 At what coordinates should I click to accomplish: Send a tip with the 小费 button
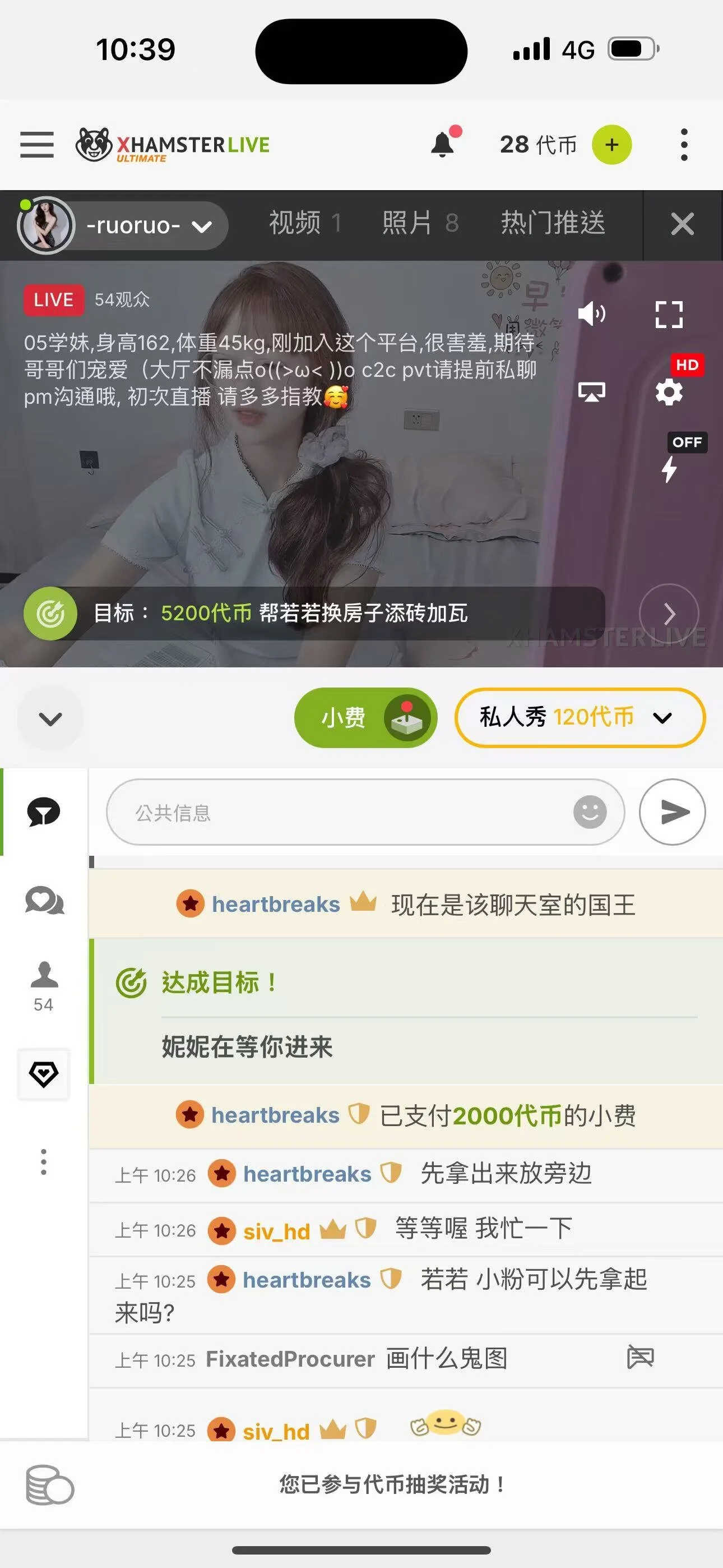[x=365, y=718]
